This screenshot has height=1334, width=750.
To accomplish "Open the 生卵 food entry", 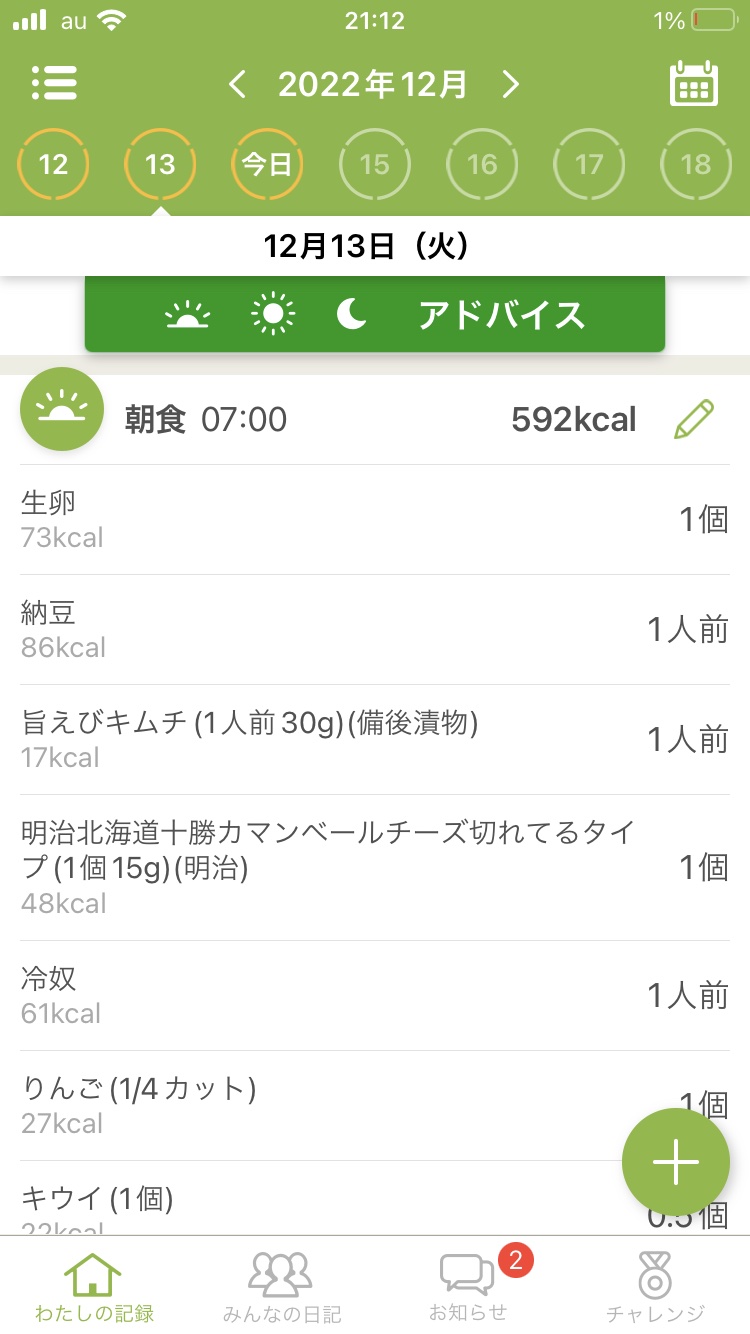I will pyautogui.click(x=375, y=520).
